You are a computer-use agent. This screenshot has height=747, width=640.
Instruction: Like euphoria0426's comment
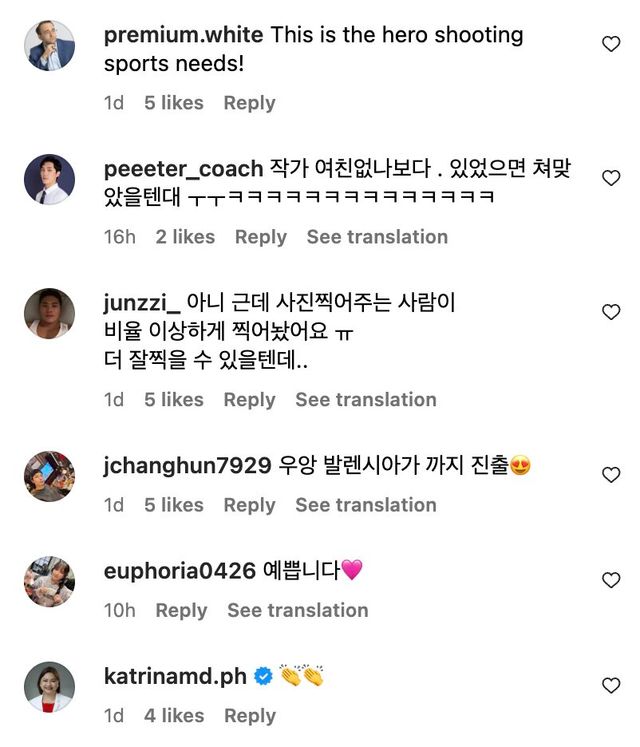click(x=611, y=581)
